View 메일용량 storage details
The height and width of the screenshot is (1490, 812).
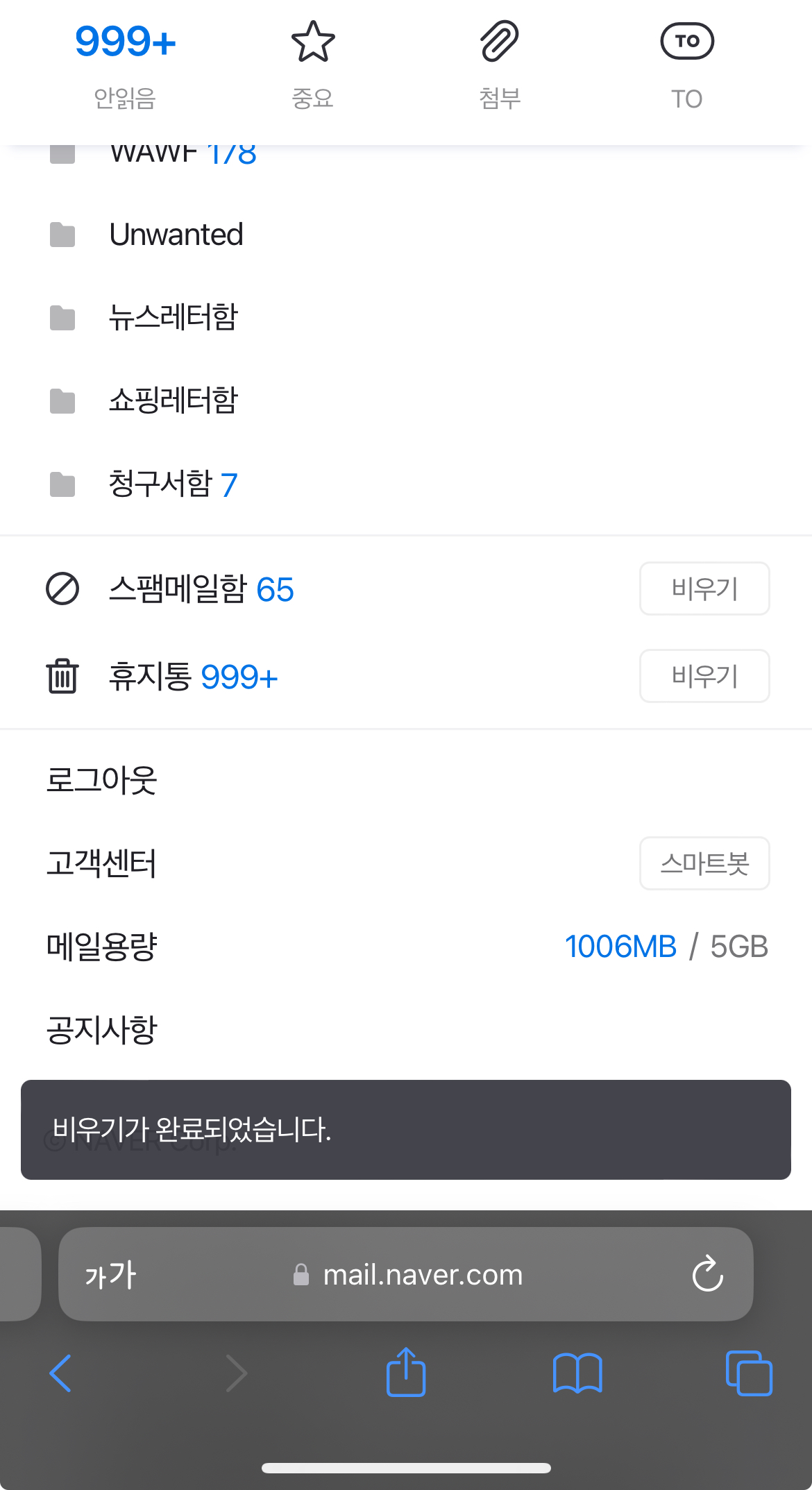pos(102,947)
